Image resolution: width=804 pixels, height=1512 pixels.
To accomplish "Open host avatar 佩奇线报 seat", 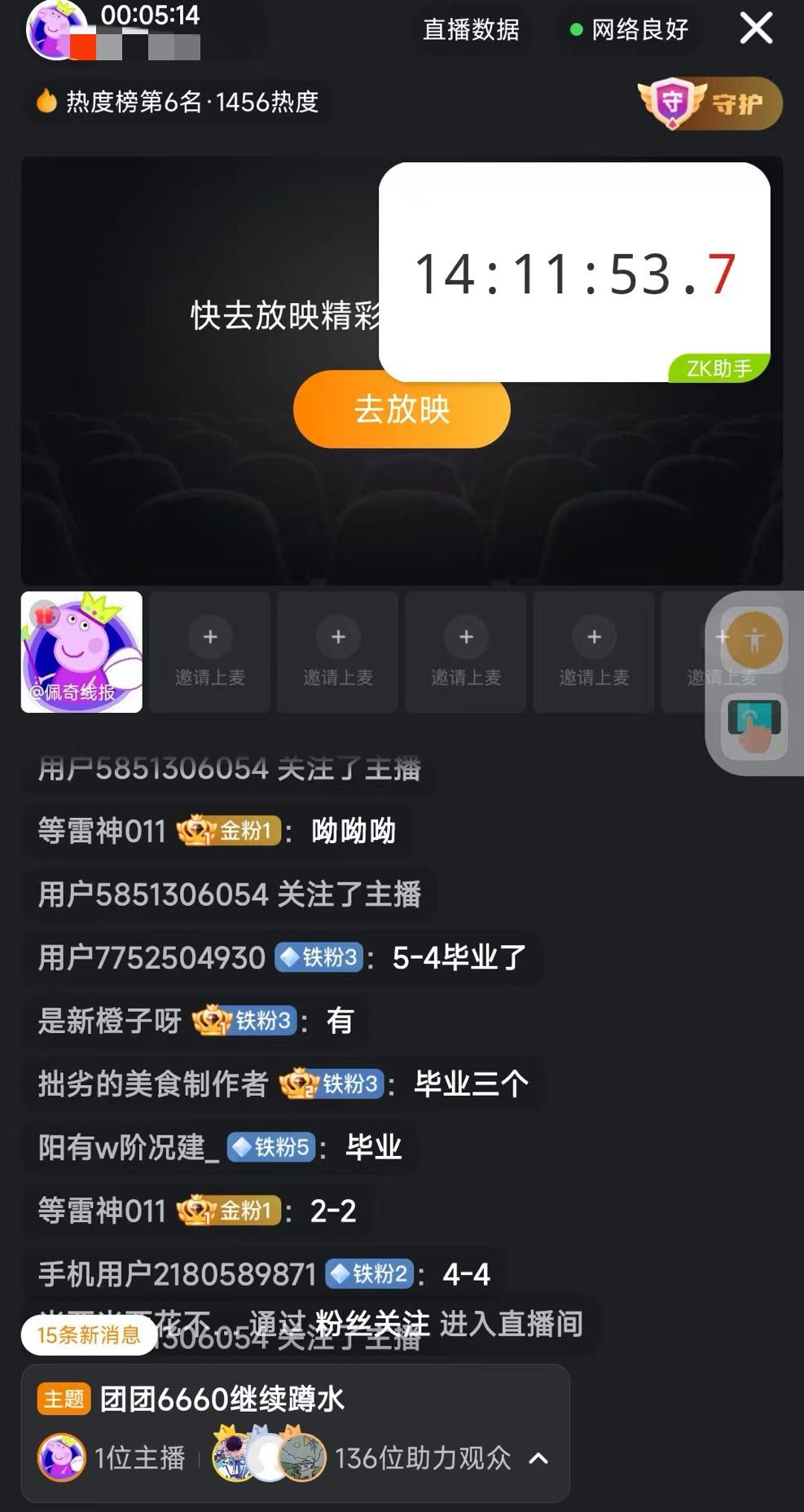I will pyautogui.click(x=81, y=652).
